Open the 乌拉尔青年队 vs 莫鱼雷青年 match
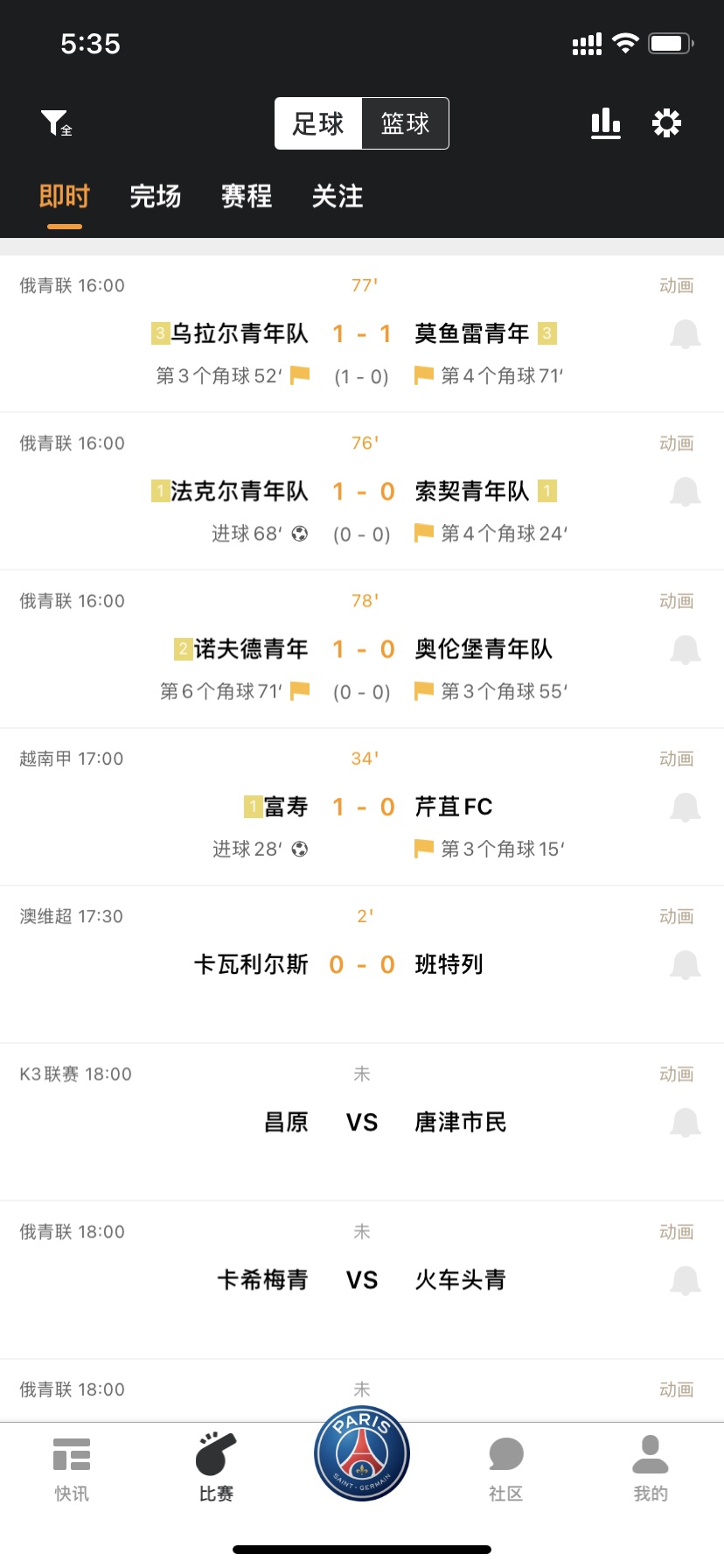The height and width of the screenshot is (1568, 724). [362, 333]
